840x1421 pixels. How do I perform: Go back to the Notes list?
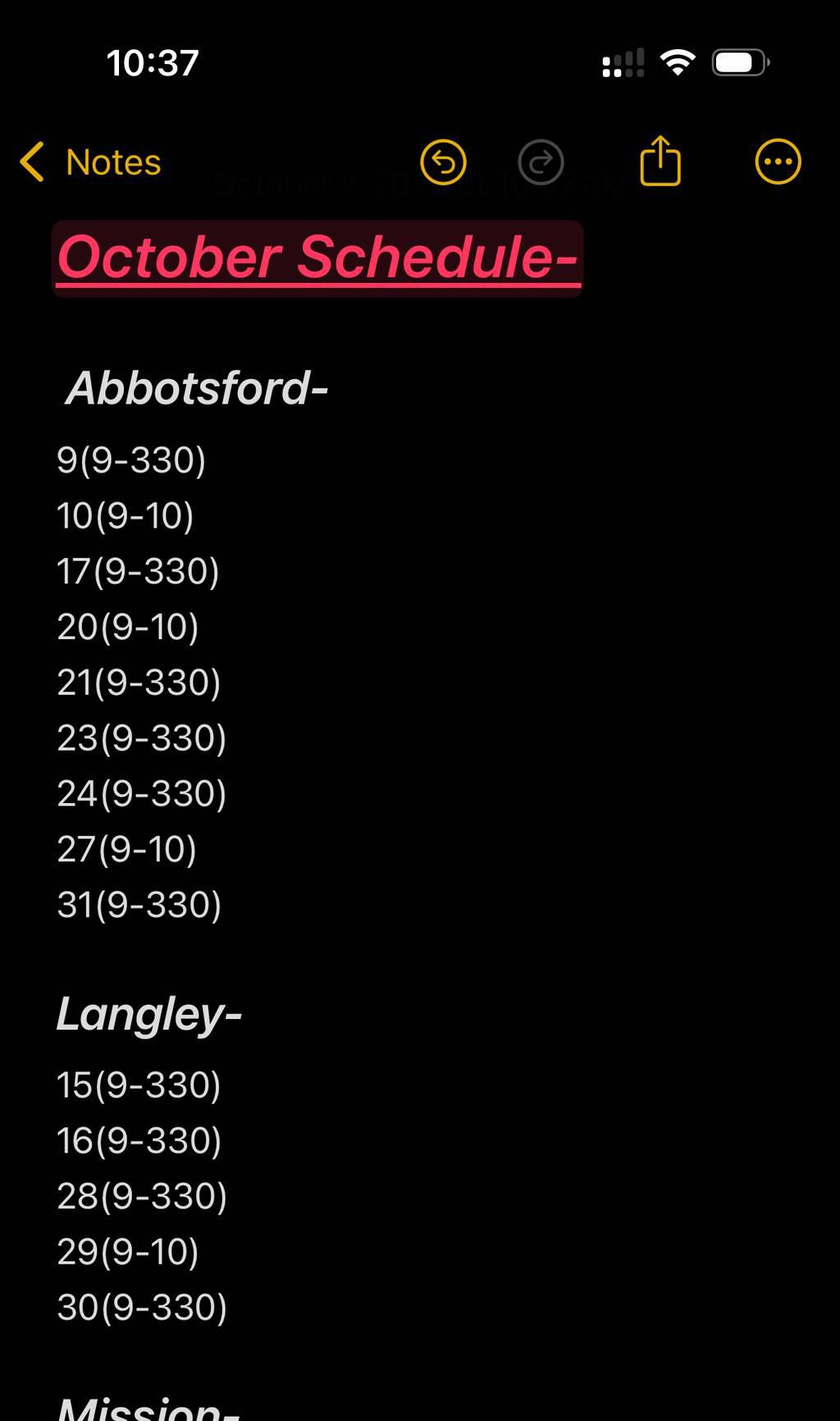coord(90,162)
